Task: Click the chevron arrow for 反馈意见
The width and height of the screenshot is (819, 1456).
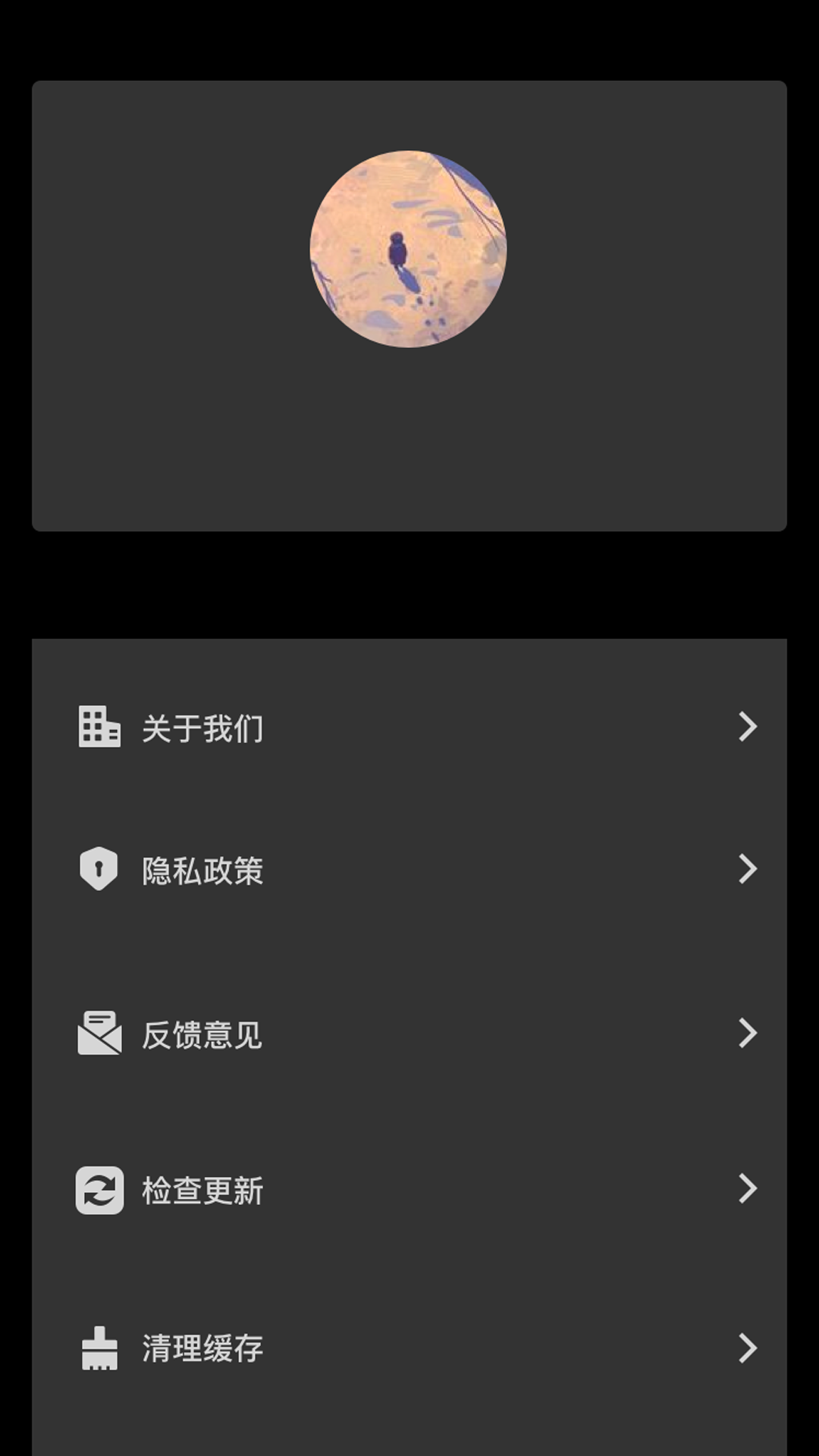Action: pos(747,1034)
